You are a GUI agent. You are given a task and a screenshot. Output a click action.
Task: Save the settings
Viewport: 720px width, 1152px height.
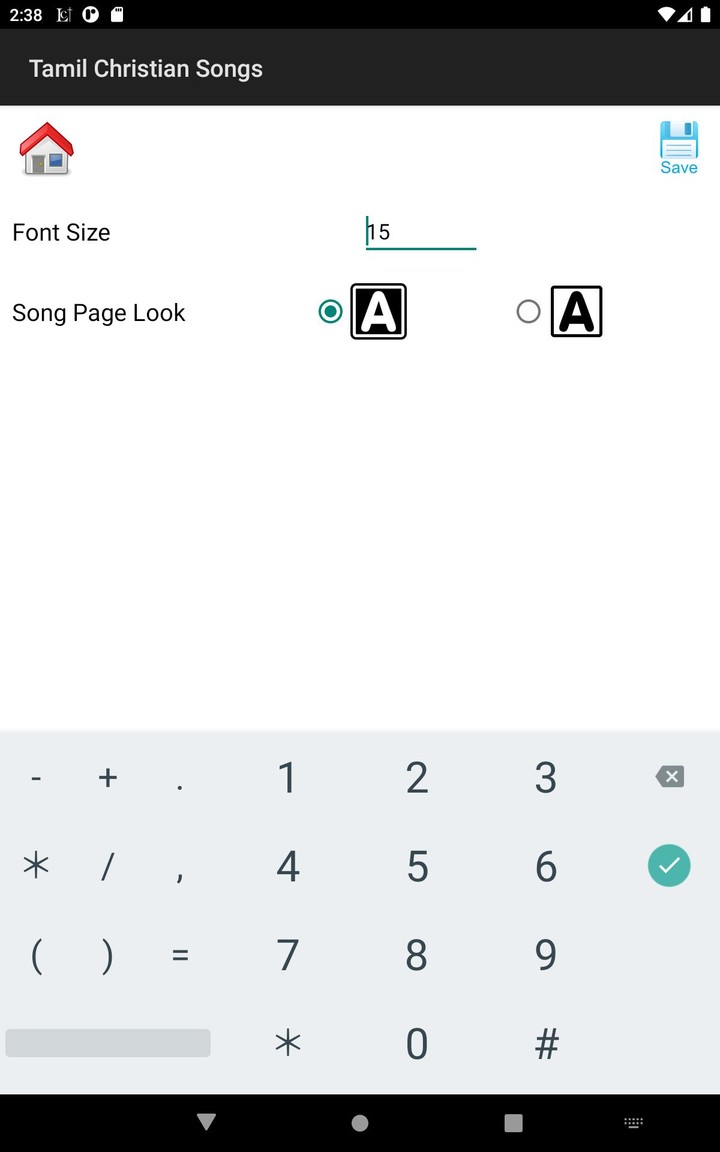tap(678, 148)
